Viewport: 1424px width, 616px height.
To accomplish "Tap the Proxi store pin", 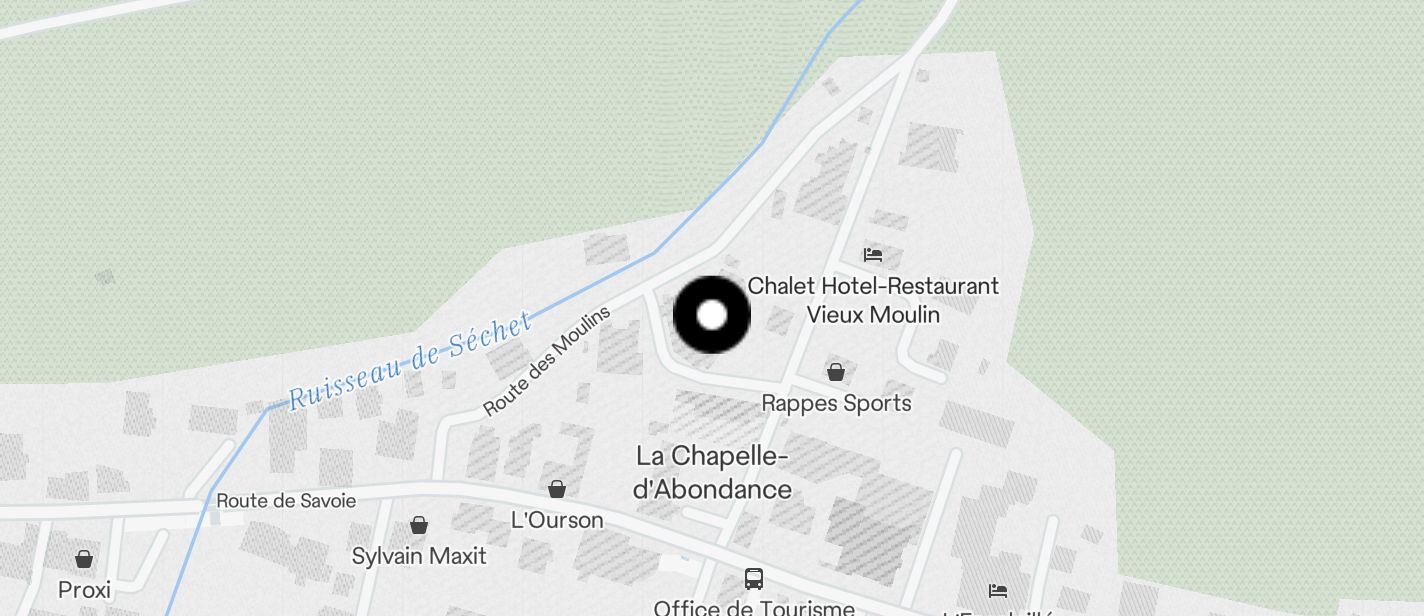I will (84, 559).
